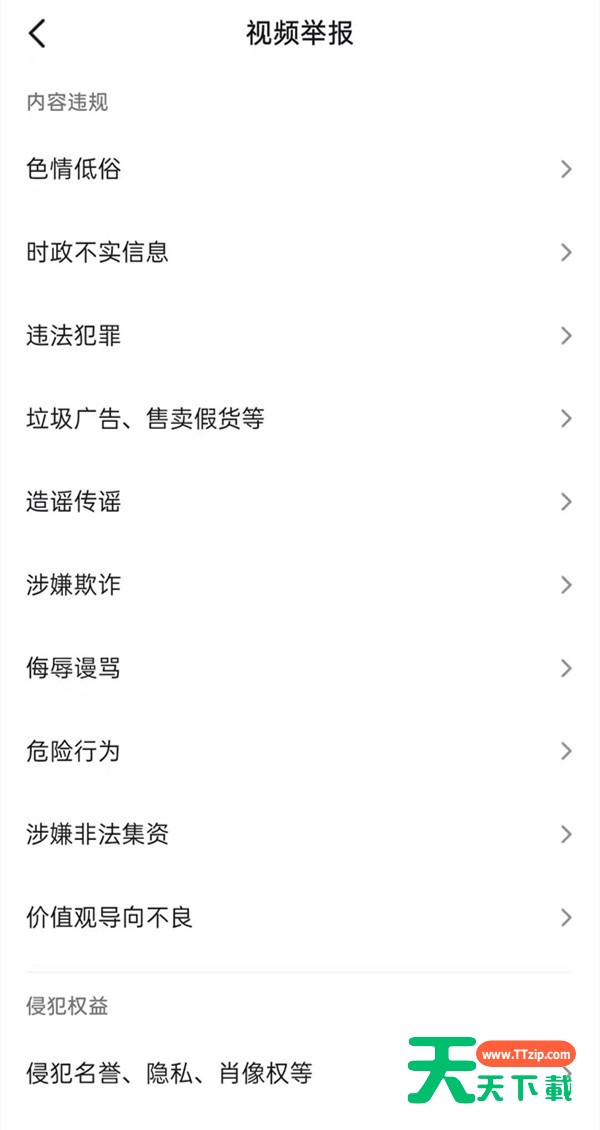Select the 色情低俗 report reason
The width and height of the screenshot is (600, 1130).
point(298,169)
